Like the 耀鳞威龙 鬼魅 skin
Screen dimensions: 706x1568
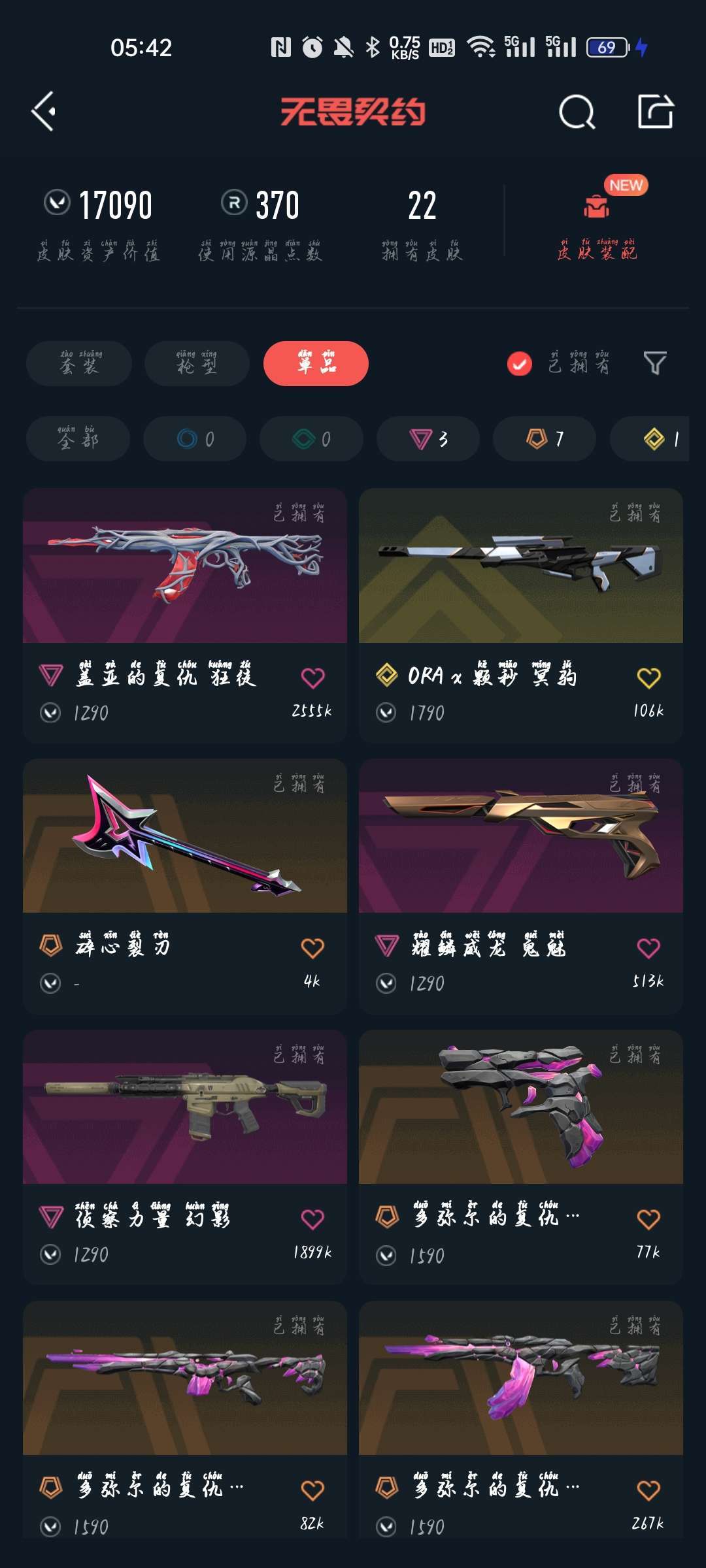tap(648, 948)
